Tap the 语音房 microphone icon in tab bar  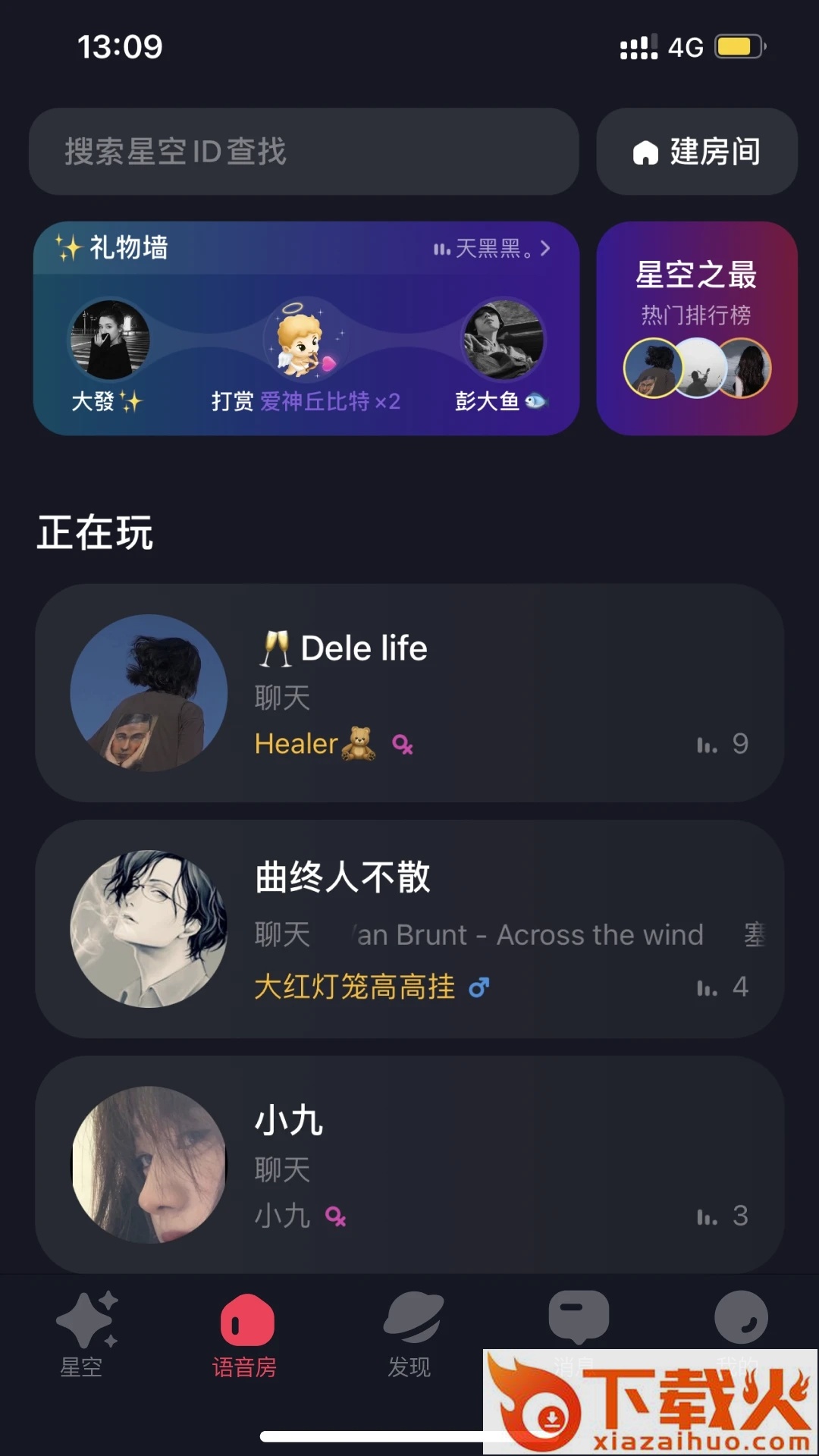coord(246,1319)
